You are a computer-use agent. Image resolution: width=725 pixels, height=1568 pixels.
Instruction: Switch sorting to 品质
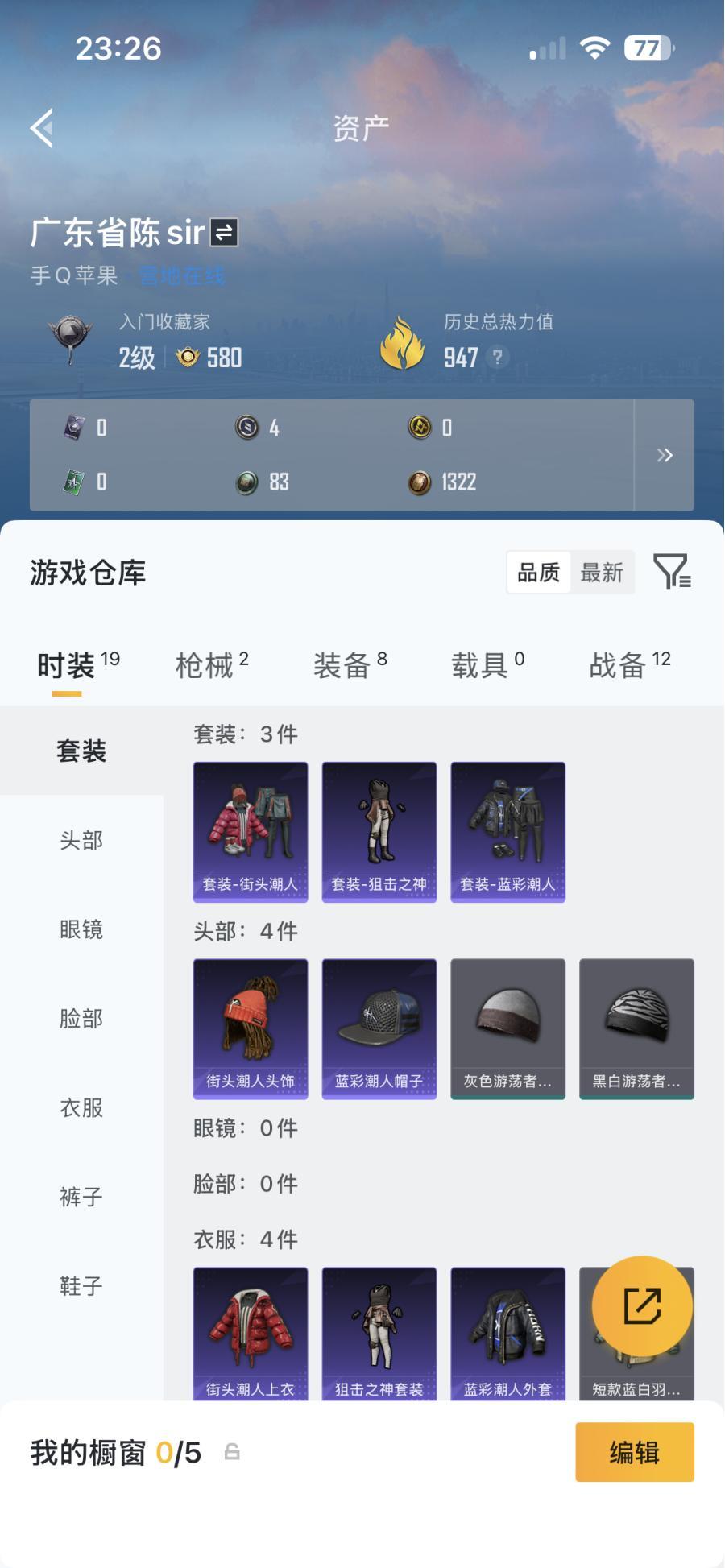[538, 572]
